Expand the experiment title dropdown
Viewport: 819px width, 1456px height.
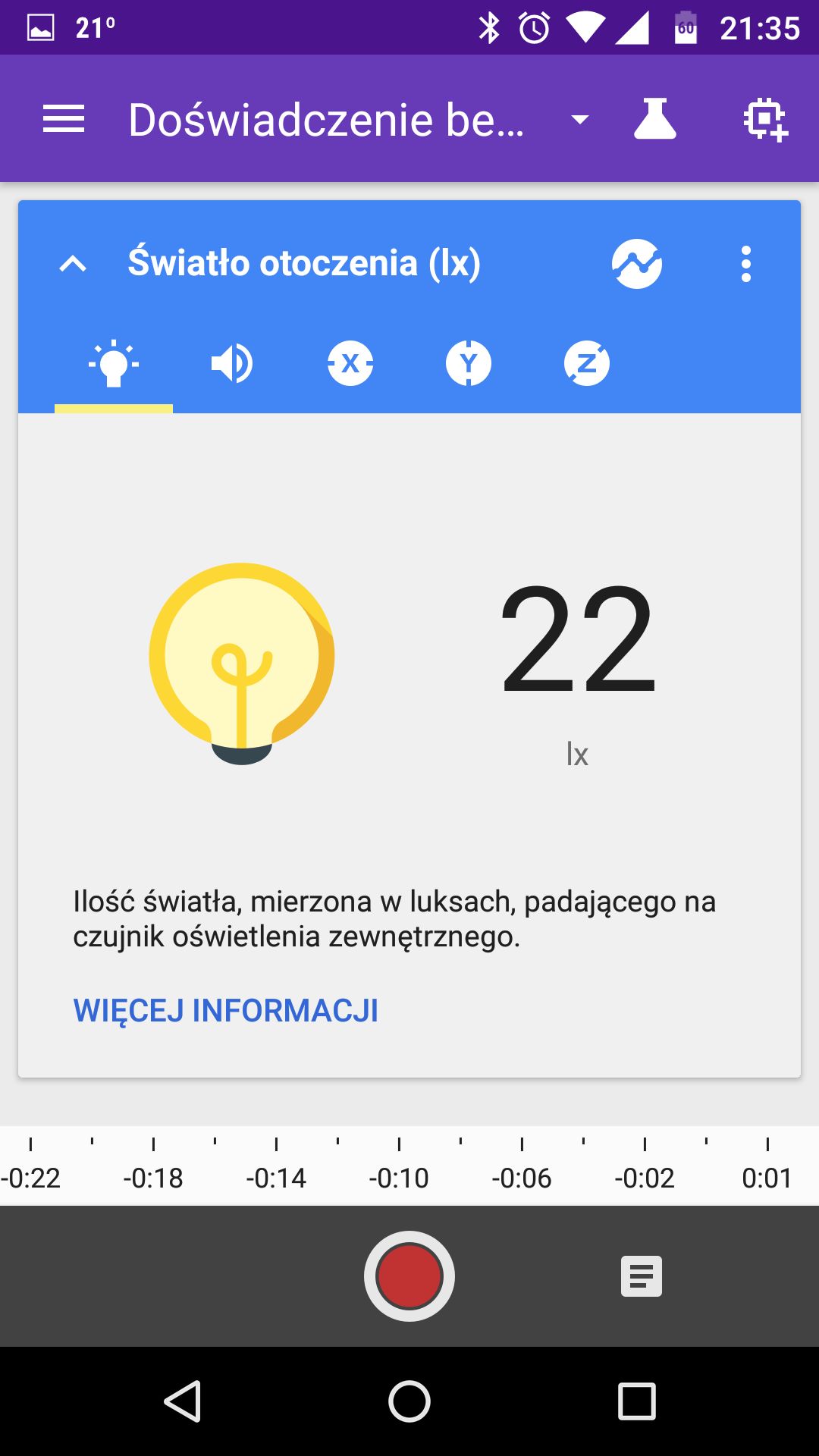click(x=580, y=119)
